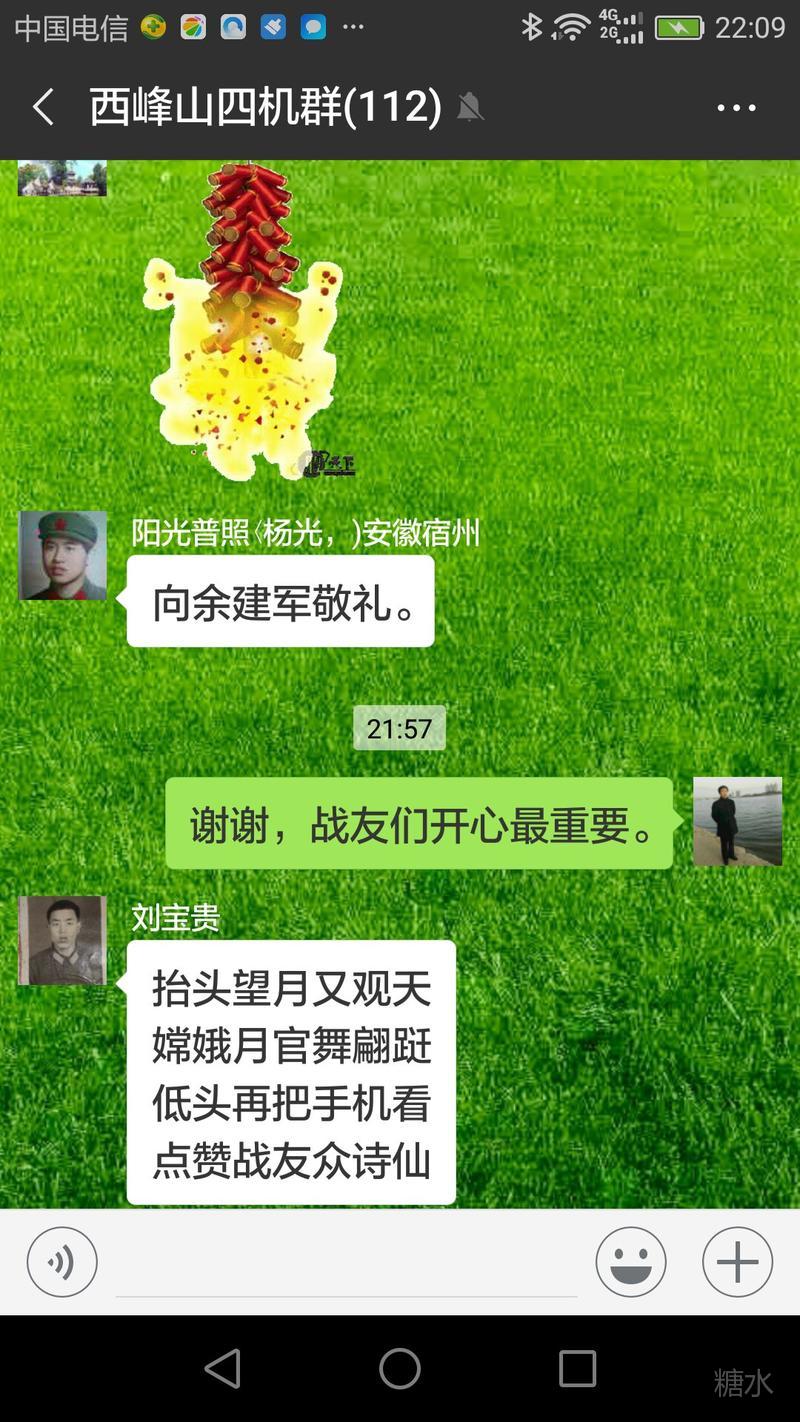The height and width of the screenshot is (1422, 800).
Task: Open the firecracker sticker
Action: (245, 320)
